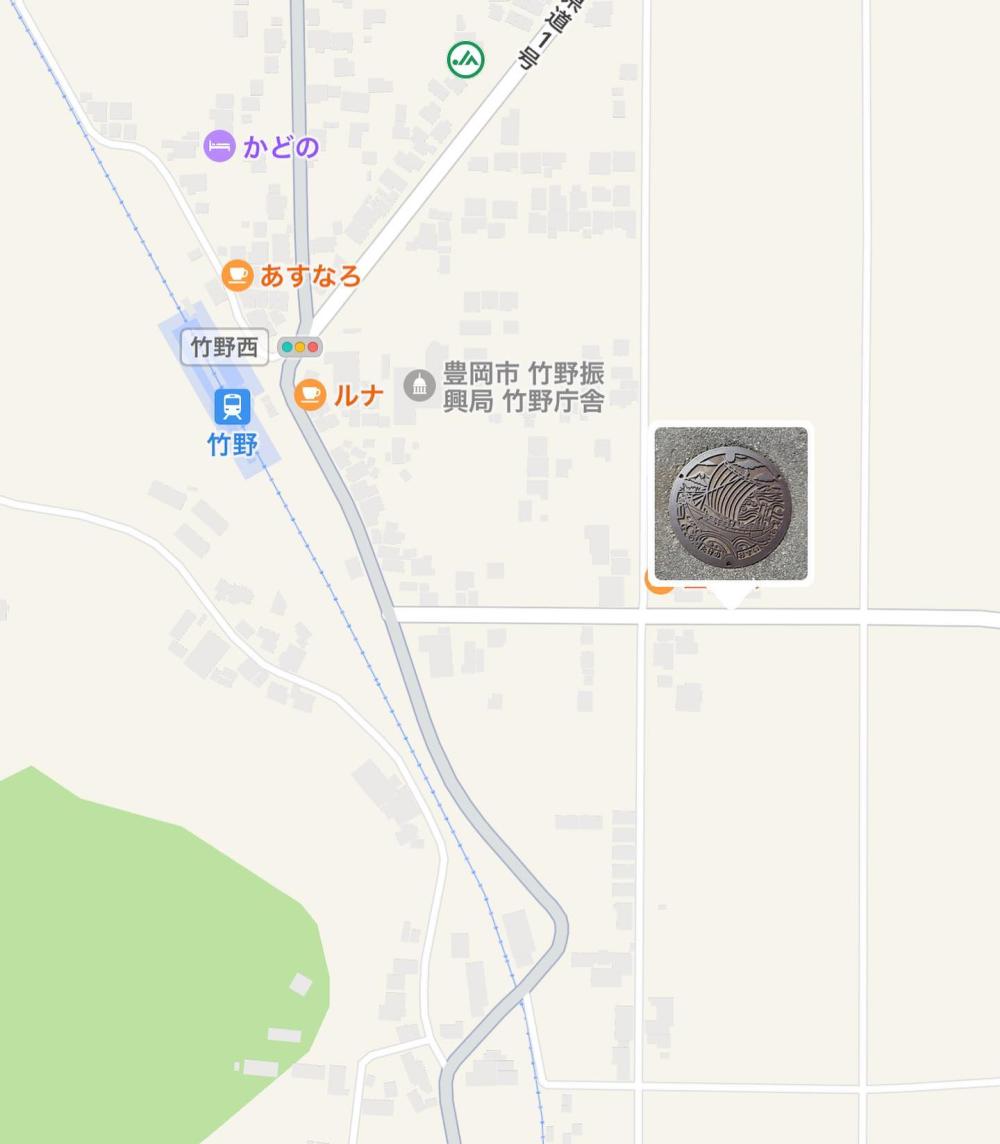Tap the green JA marker
The width and height of the screenshot is (1000, 1144).
466,60
